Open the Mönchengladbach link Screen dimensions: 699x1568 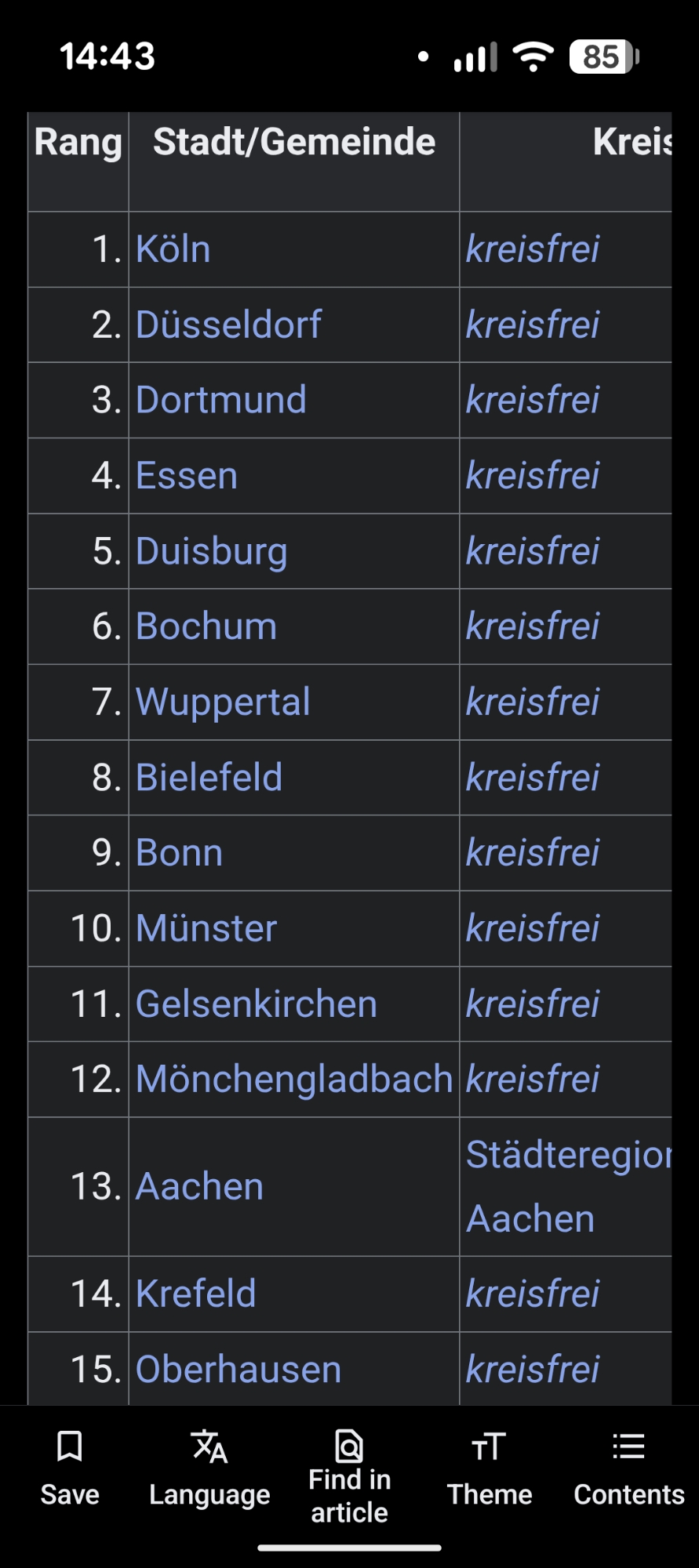(x=293, y=1079)
